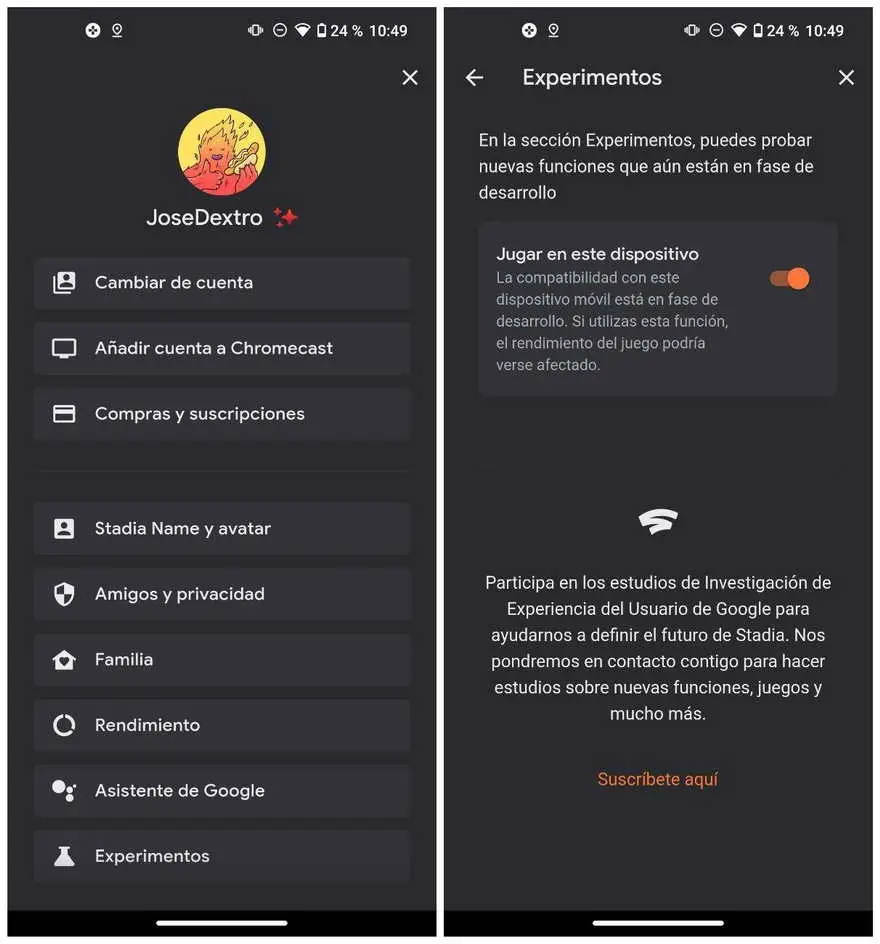880x944 pixels.
Task: Select the Familia option
Action: click(222, 660)
